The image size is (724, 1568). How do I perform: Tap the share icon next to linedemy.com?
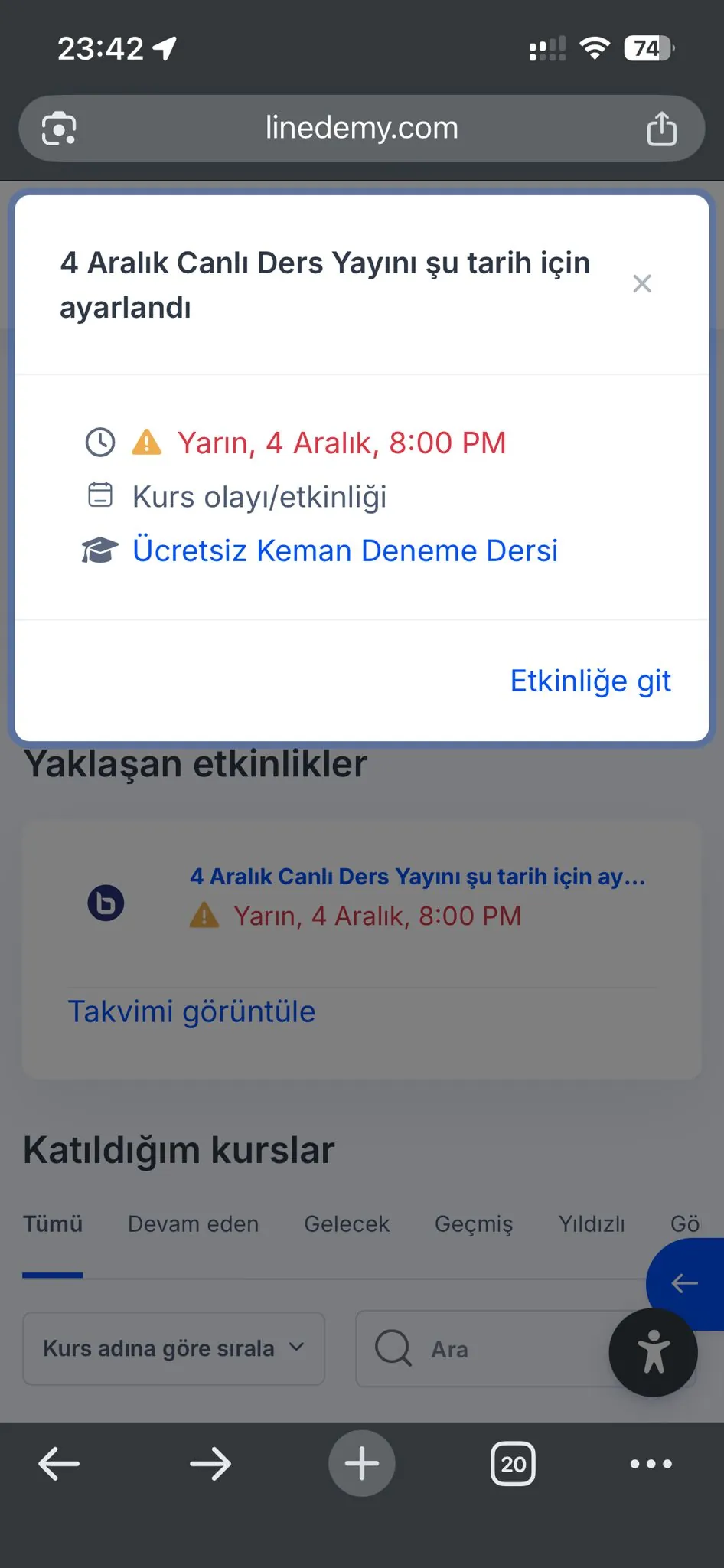click(x=660, y=128)
